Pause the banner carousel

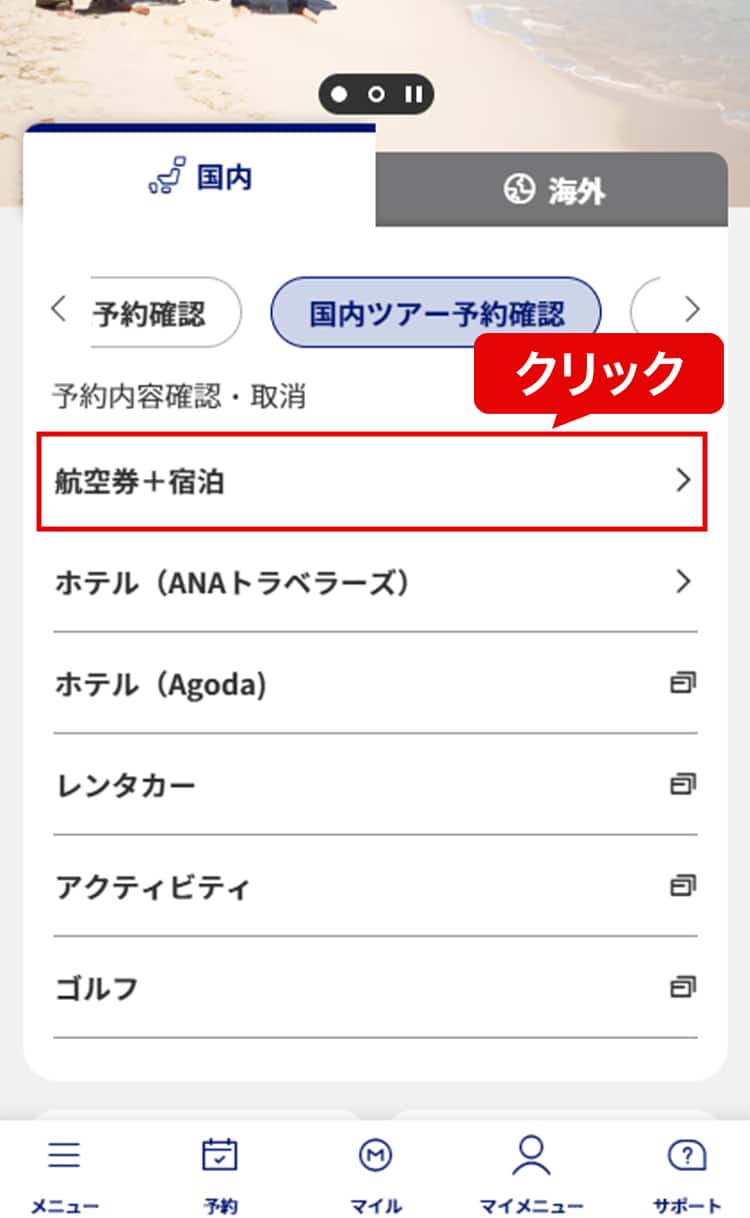pyautogui.click(x=414, y=94)
